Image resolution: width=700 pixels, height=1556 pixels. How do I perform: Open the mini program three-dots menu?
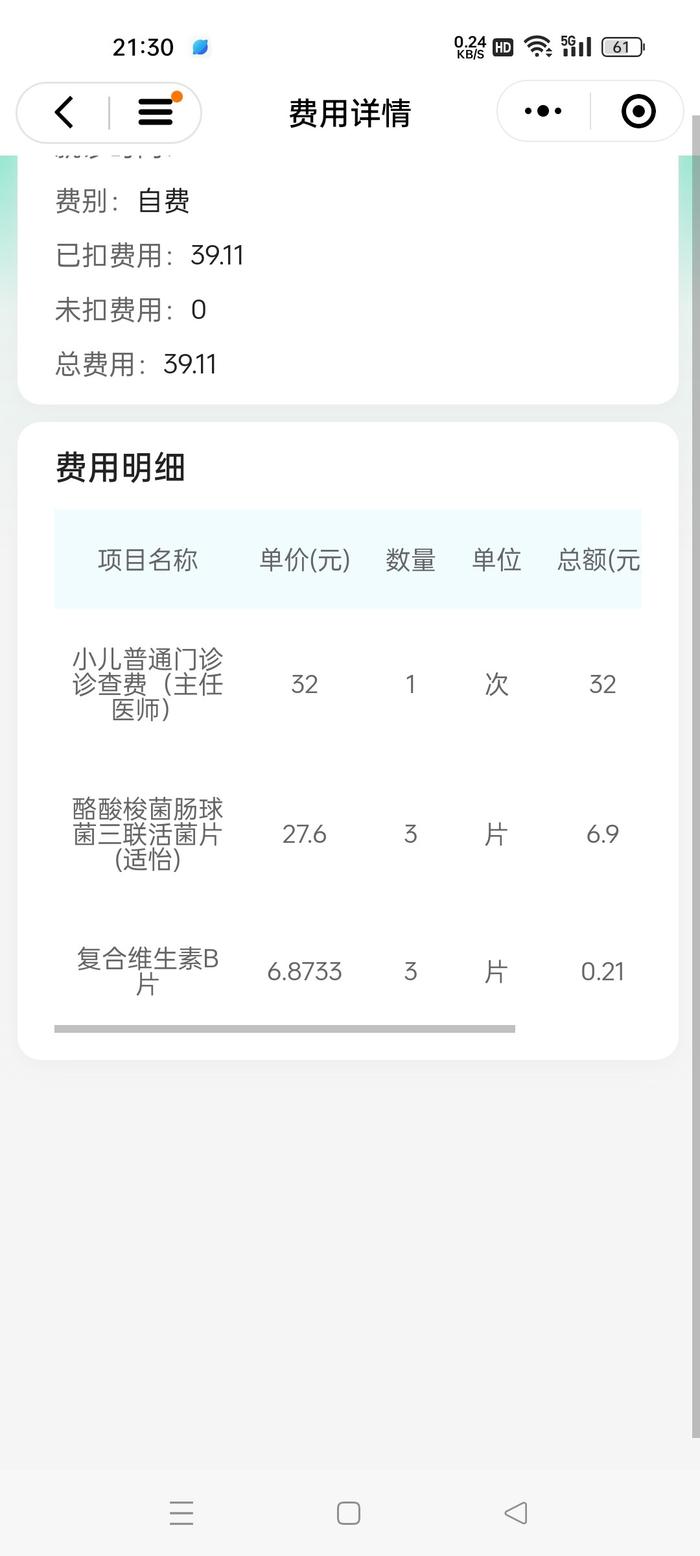(543, 111)
